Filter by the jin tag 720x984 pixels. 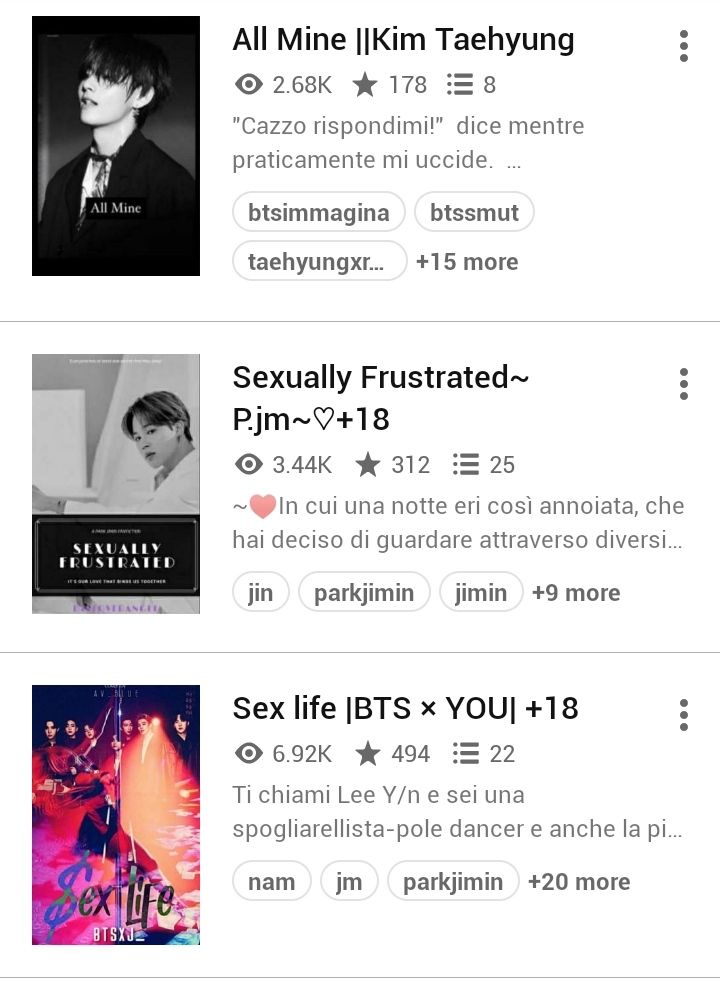tap(261, 592)
